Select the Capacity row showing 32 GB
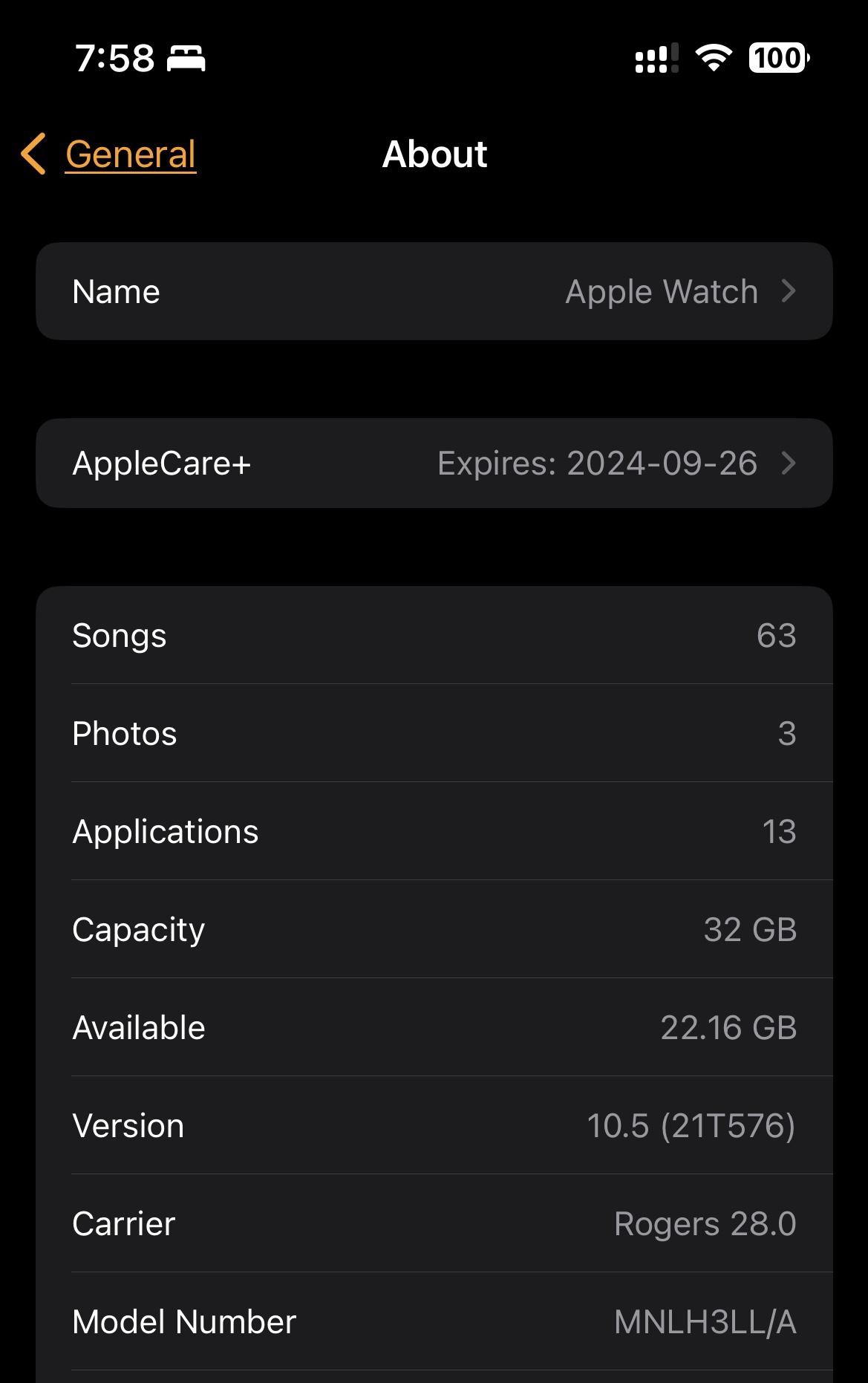The height and width of the screenshot is (1383, 868). tap(434, 929)
